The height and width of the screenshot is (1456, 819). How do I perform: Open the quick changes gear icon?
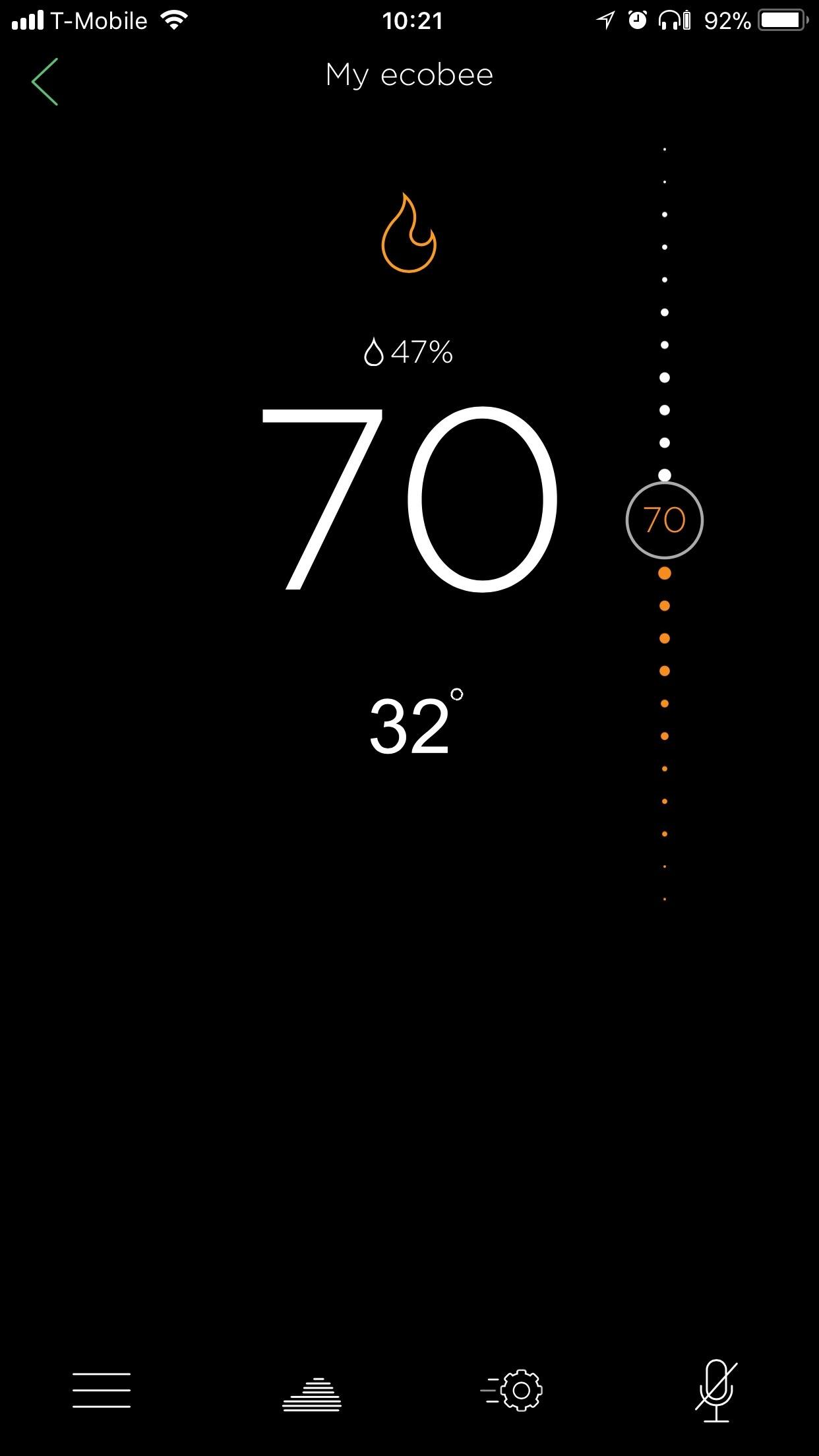click(x=513, y=1391)
